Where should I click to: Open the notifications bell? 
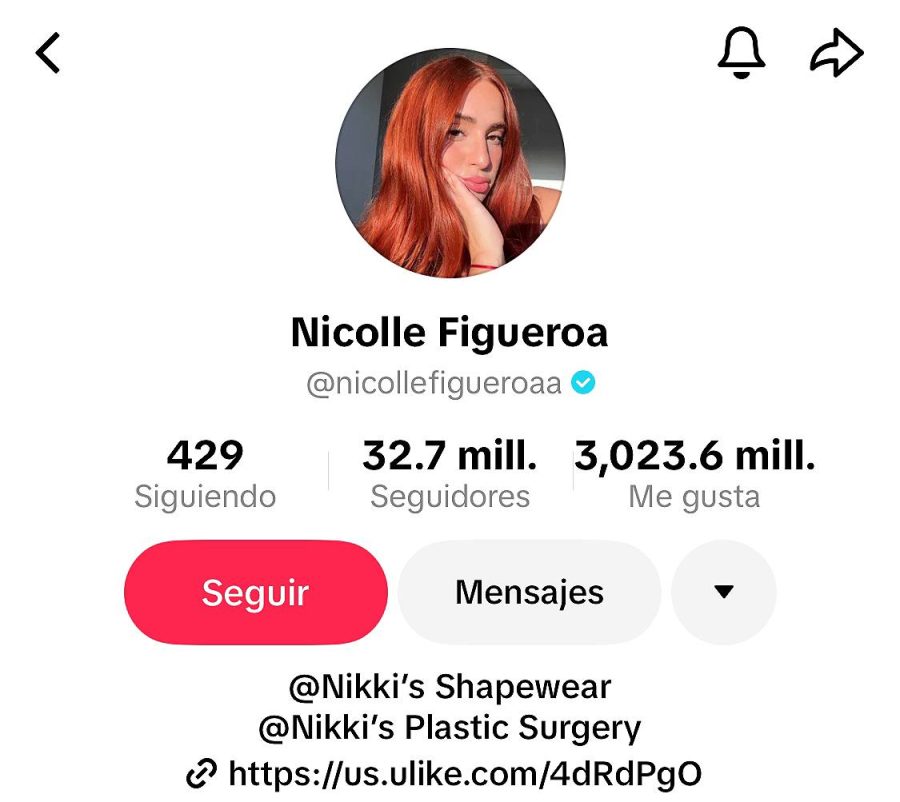(x=741, y=52)
